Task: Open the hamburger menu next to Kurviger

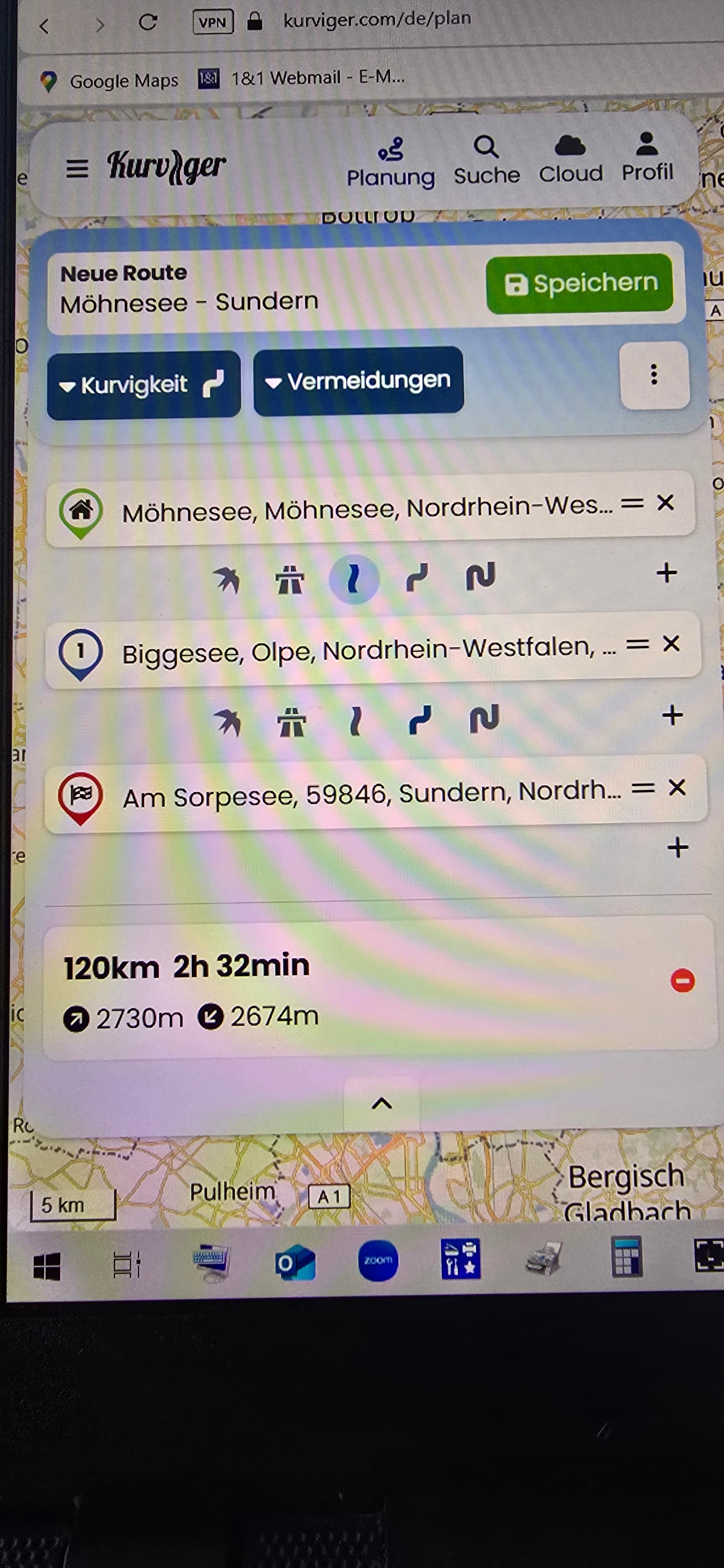Action: point(77,168)
